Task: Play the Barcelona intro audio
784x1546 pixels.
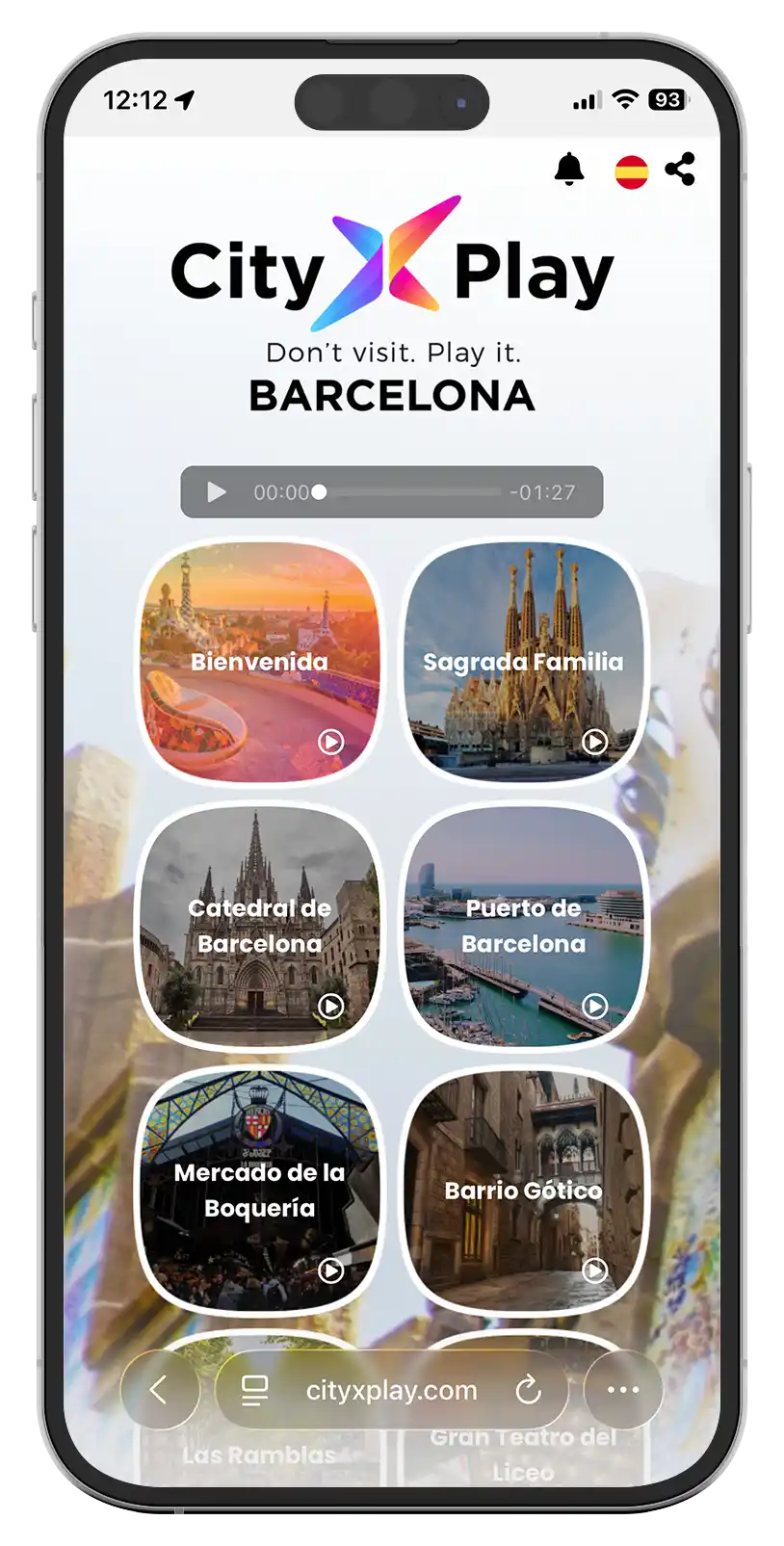Action: pyautogui.click(x=217, y=492)
